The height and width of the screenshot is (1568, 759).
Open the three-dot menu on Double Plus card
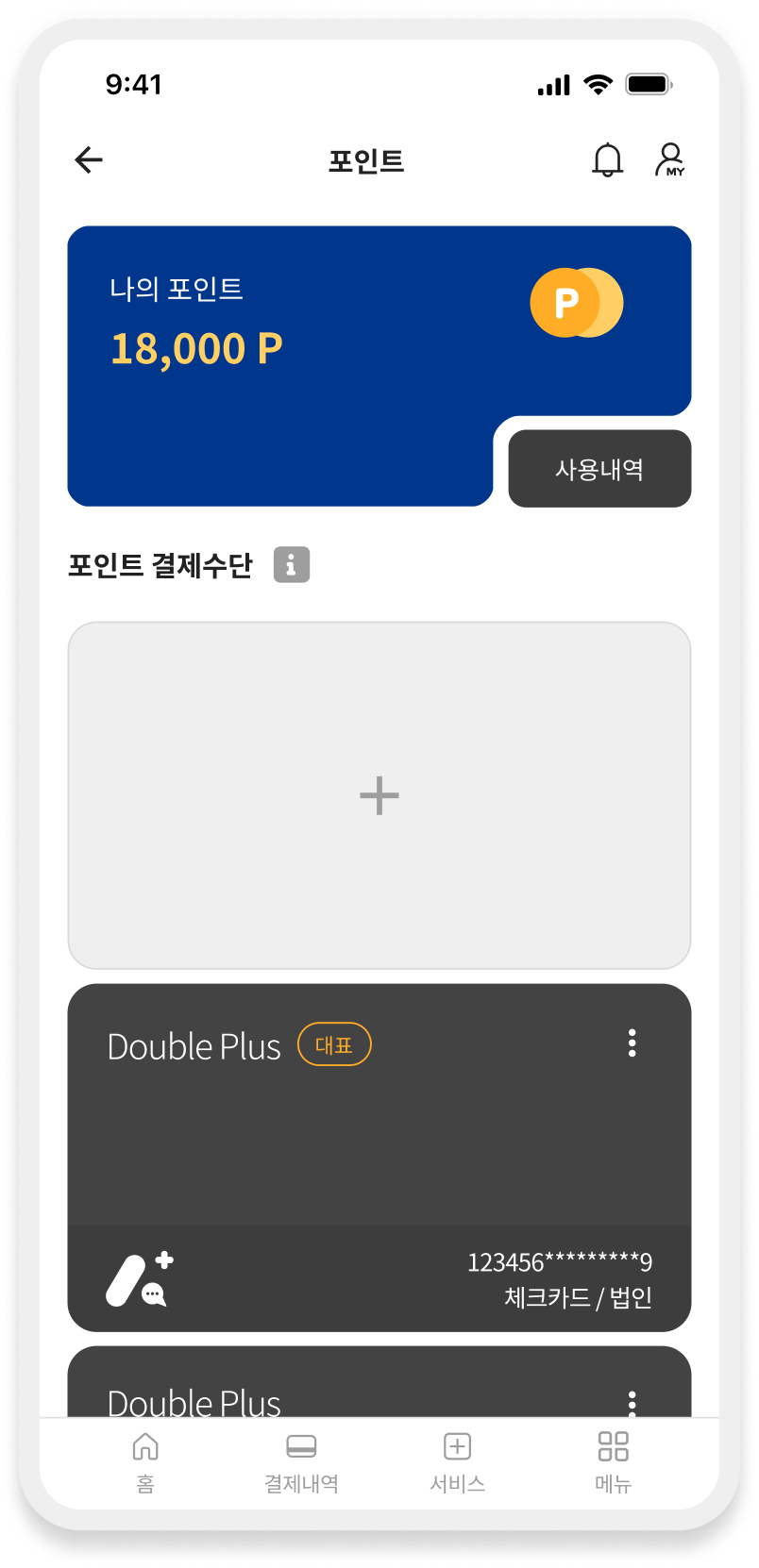tap(632, 1043)
